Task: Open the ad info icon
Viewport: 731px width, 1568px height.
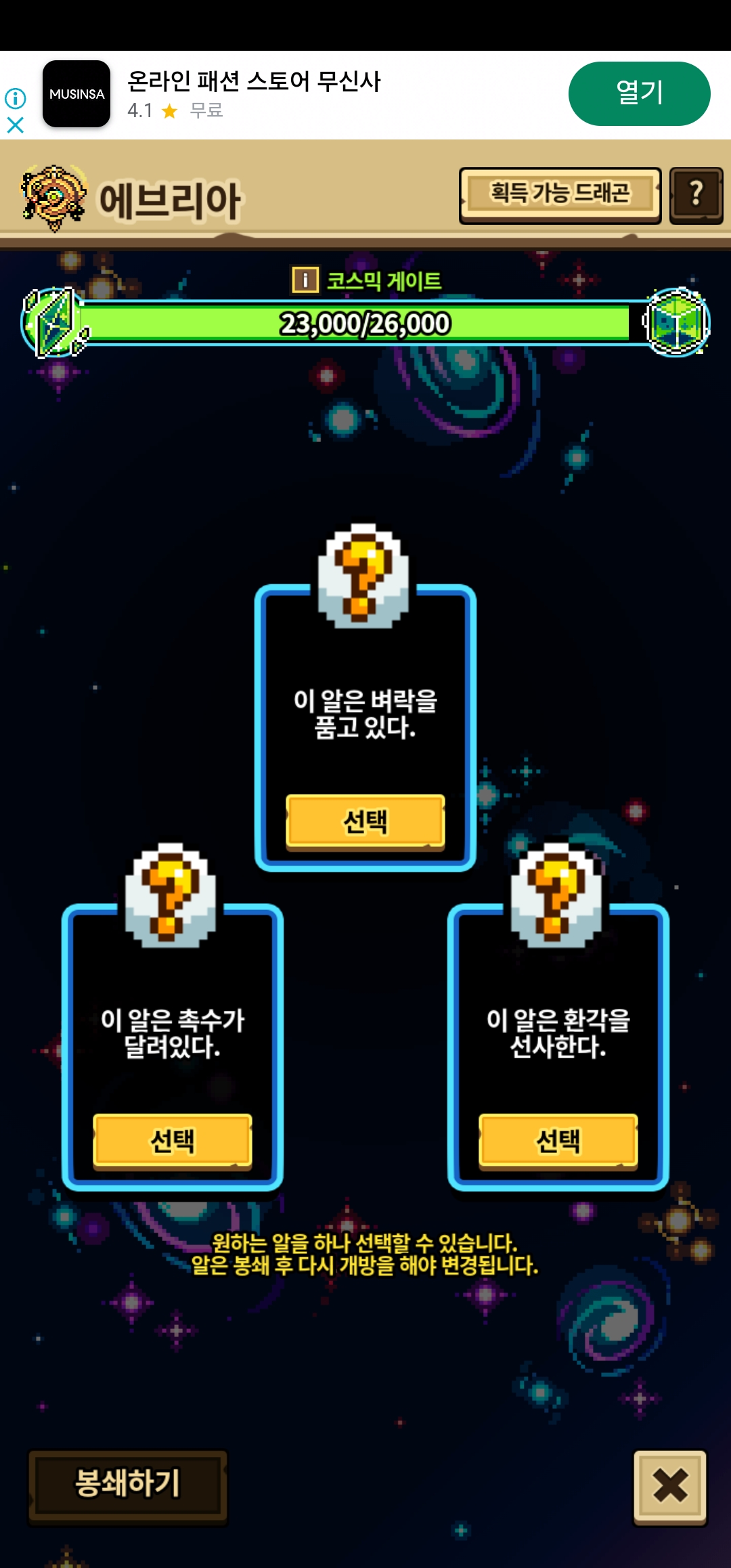Action: pos(15,99)
